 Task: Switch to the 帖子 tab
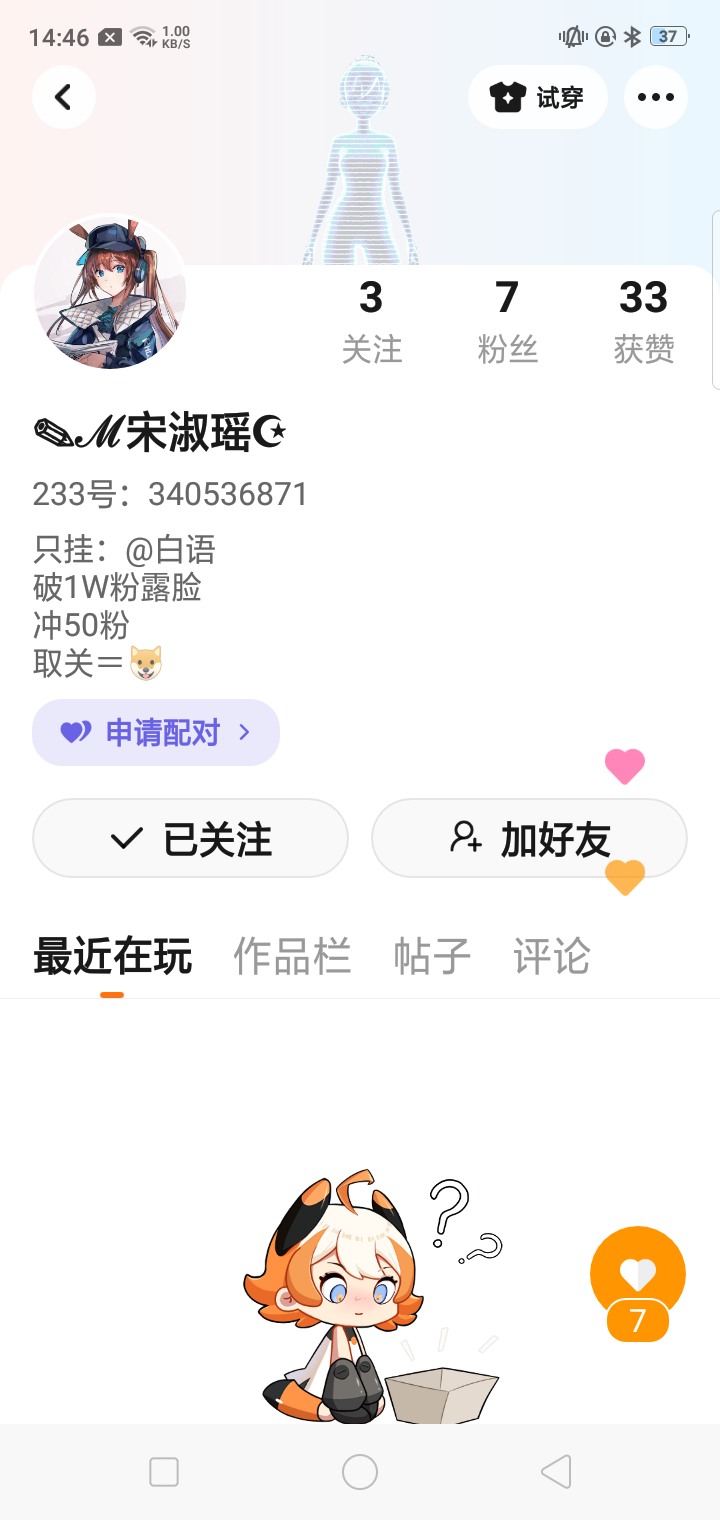click(432, 957)
